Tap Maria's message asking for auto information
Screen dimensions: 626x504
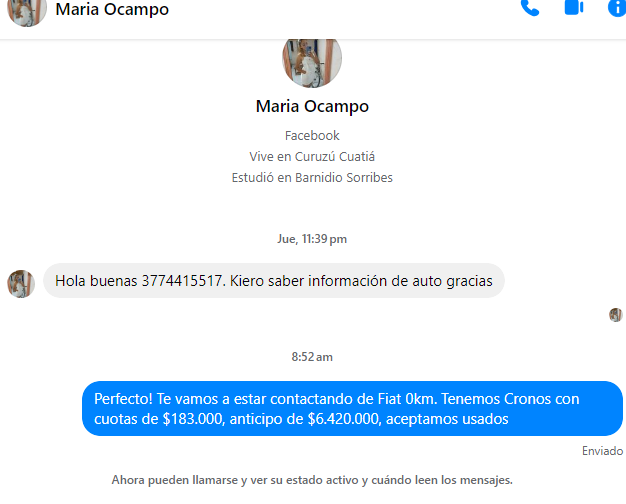pyautogui.click(x=273, y=281)
